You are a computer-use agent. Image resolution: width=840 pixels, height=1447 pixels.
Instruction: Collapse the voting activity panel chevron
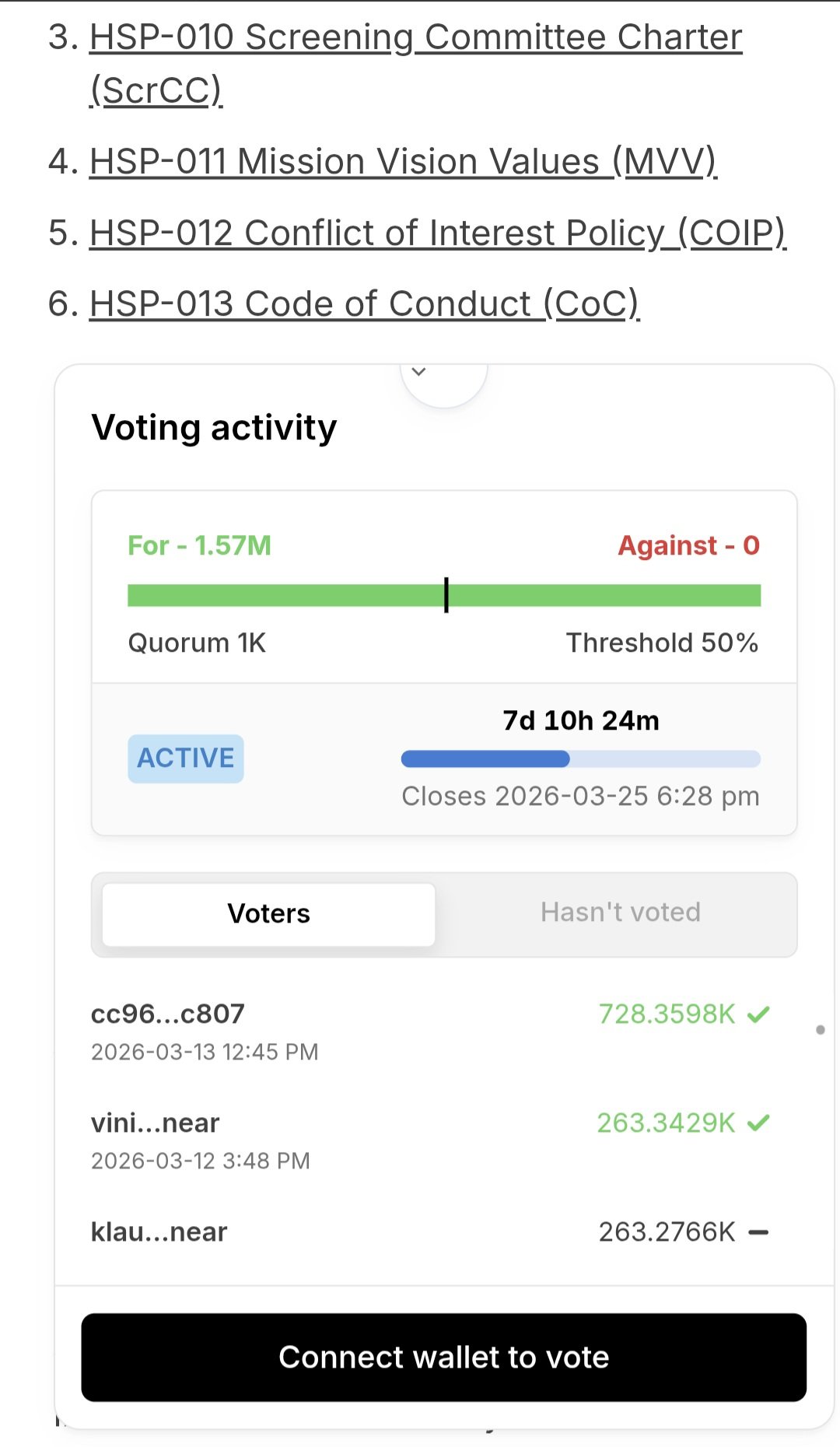coord(419,372)
